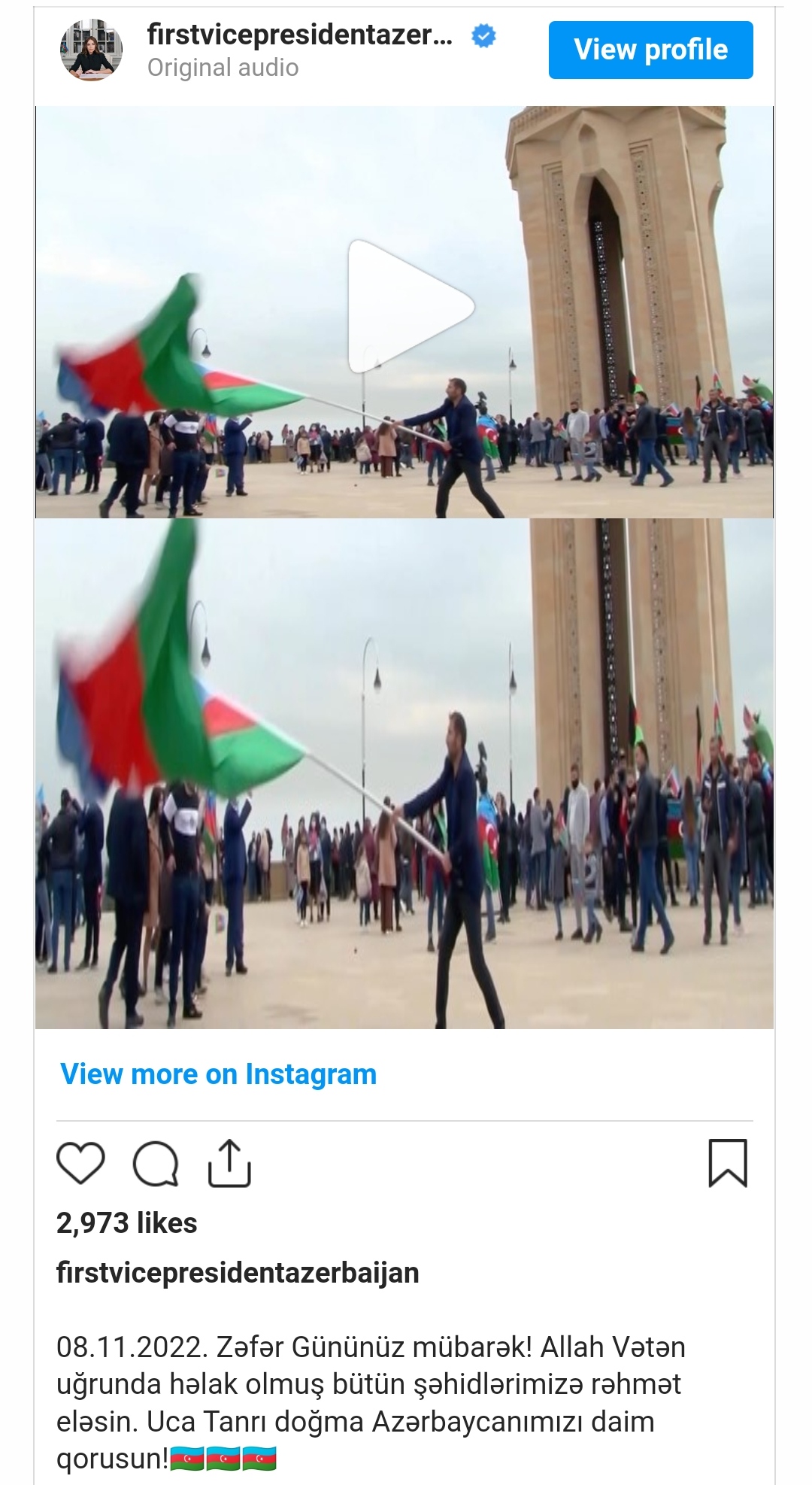Tap firstvicepresidentazerbaijan username above the caption
The width and height of the screenshot is (812, 1485).
[238, 1273]
